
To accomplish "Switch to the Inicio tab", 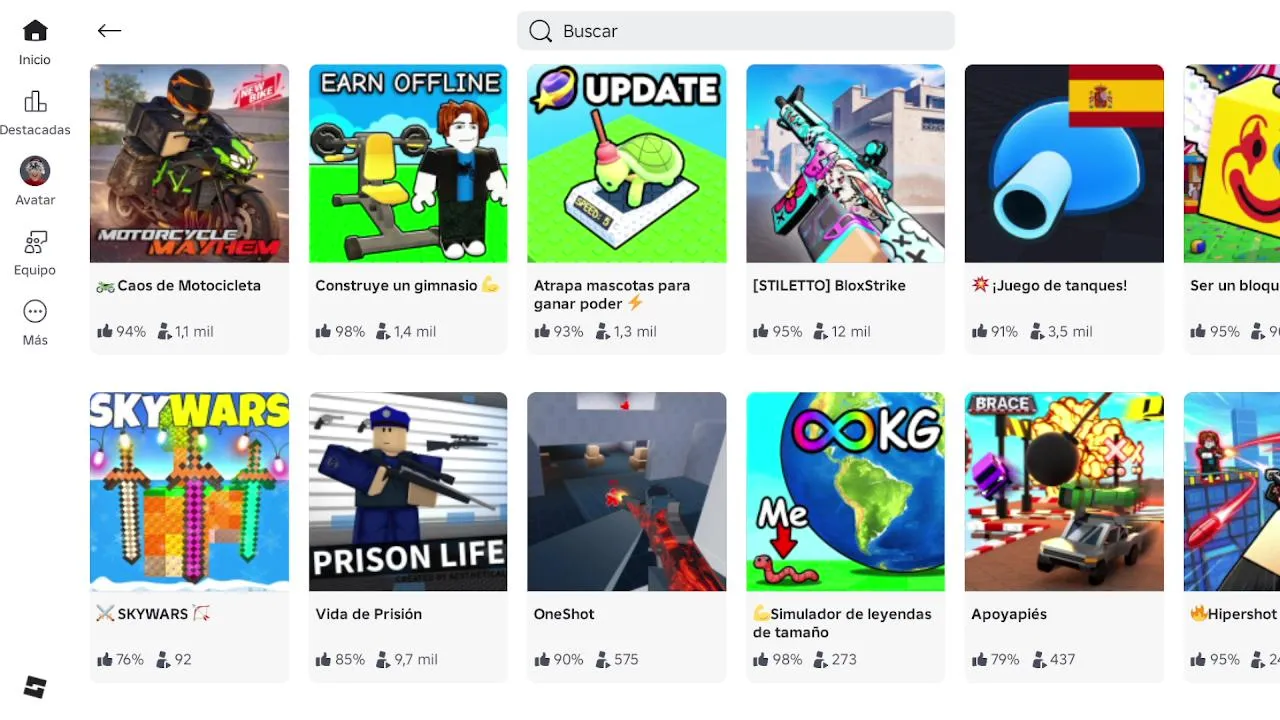I will click(35, 42).
